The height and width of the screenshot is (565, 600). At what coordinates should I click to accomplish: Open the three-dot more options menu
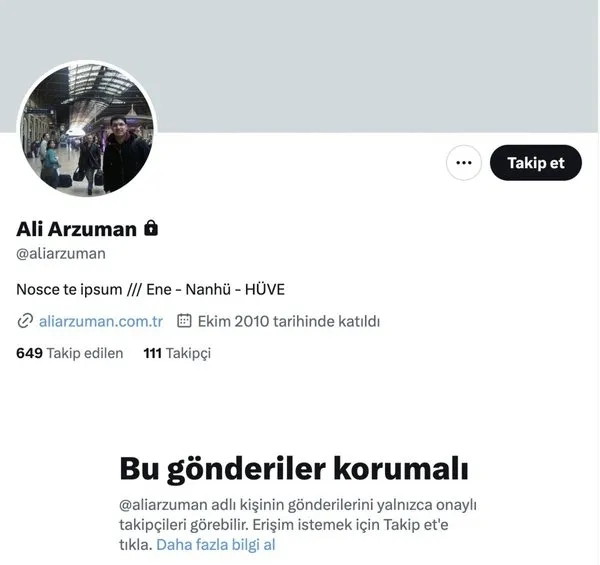(x=463, y=162)
